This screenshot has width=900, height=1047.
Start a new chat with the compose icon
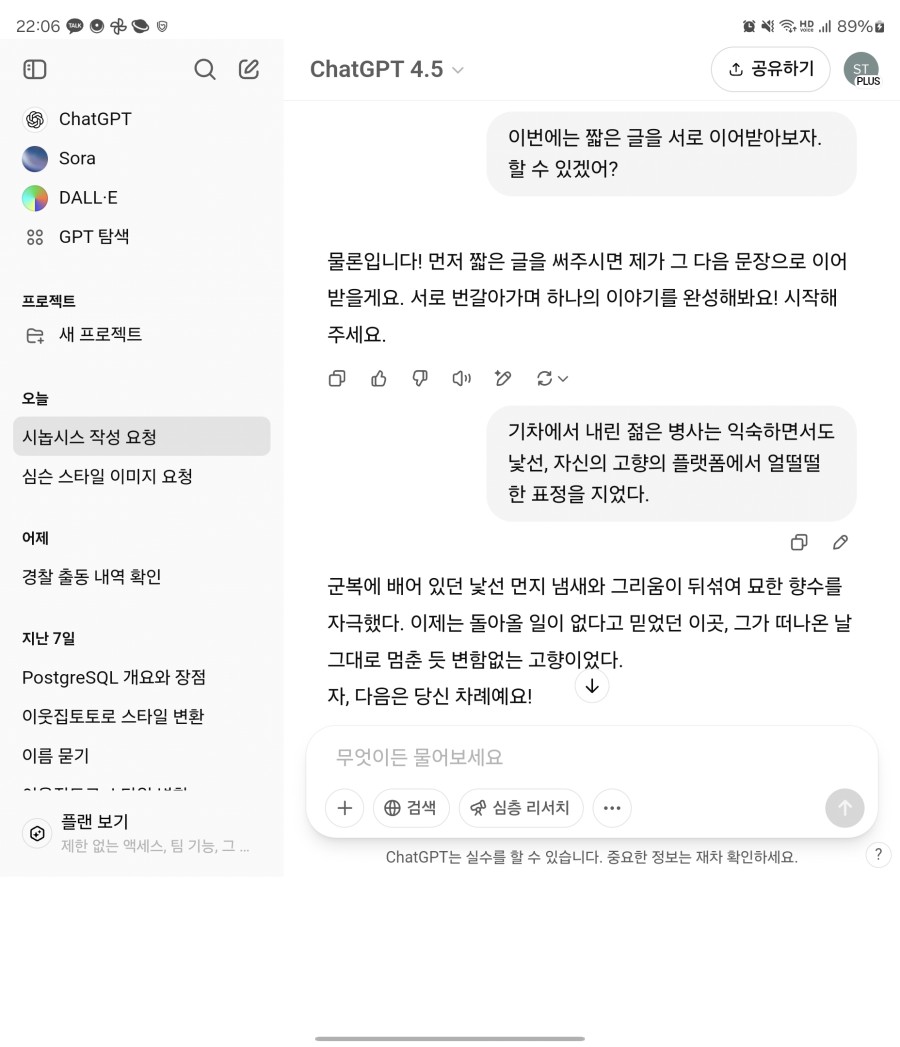[x=249, y=69]
